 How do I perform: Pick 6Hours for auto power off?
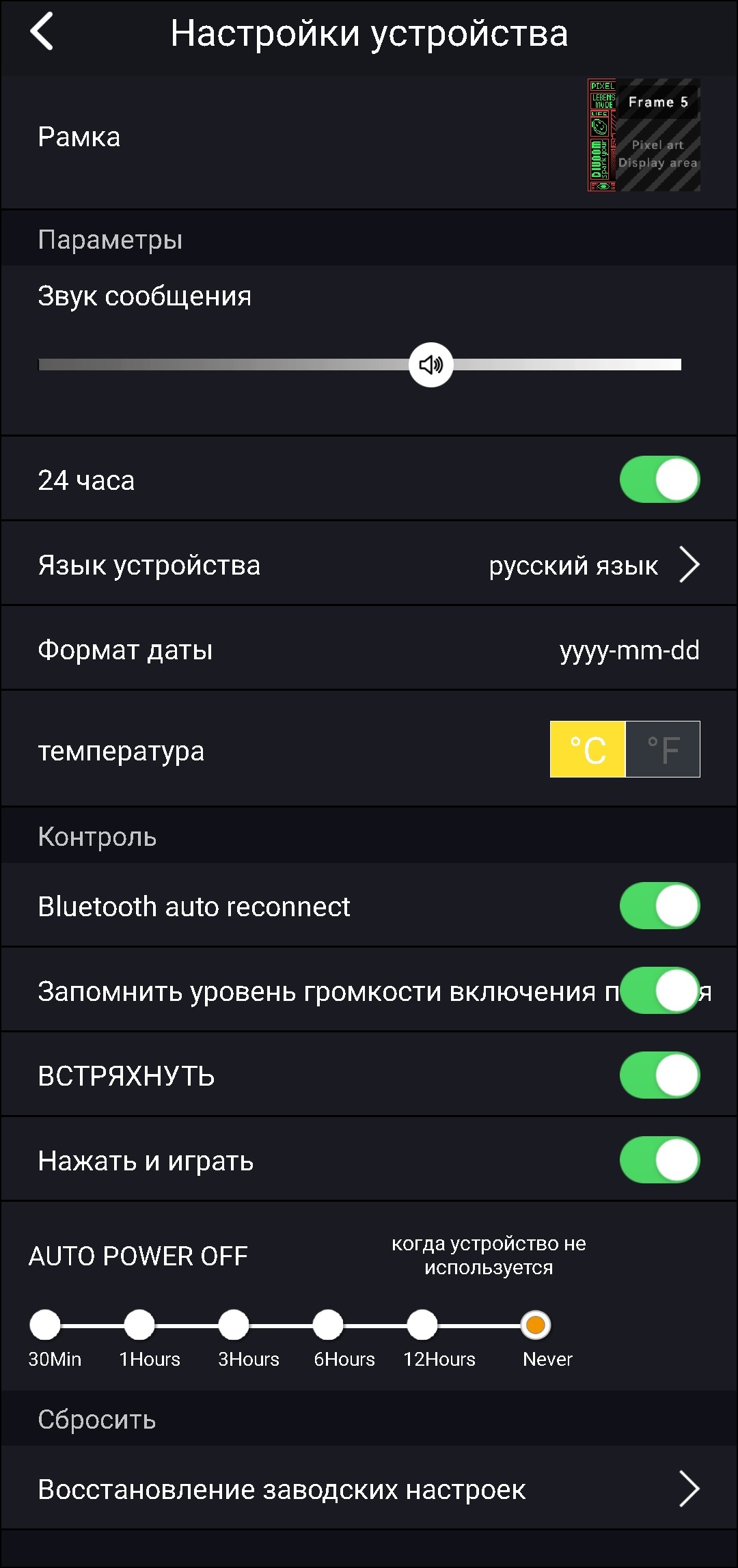(328, 1325)
